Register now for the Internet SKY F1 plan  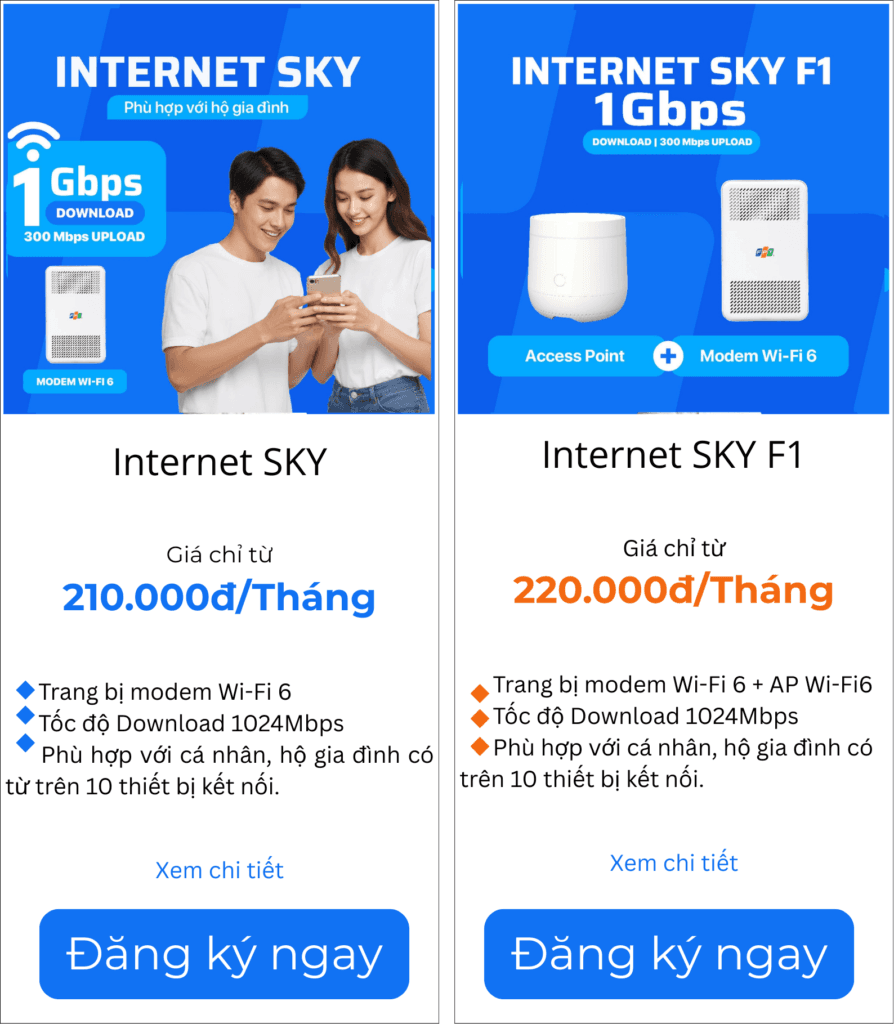669,954
